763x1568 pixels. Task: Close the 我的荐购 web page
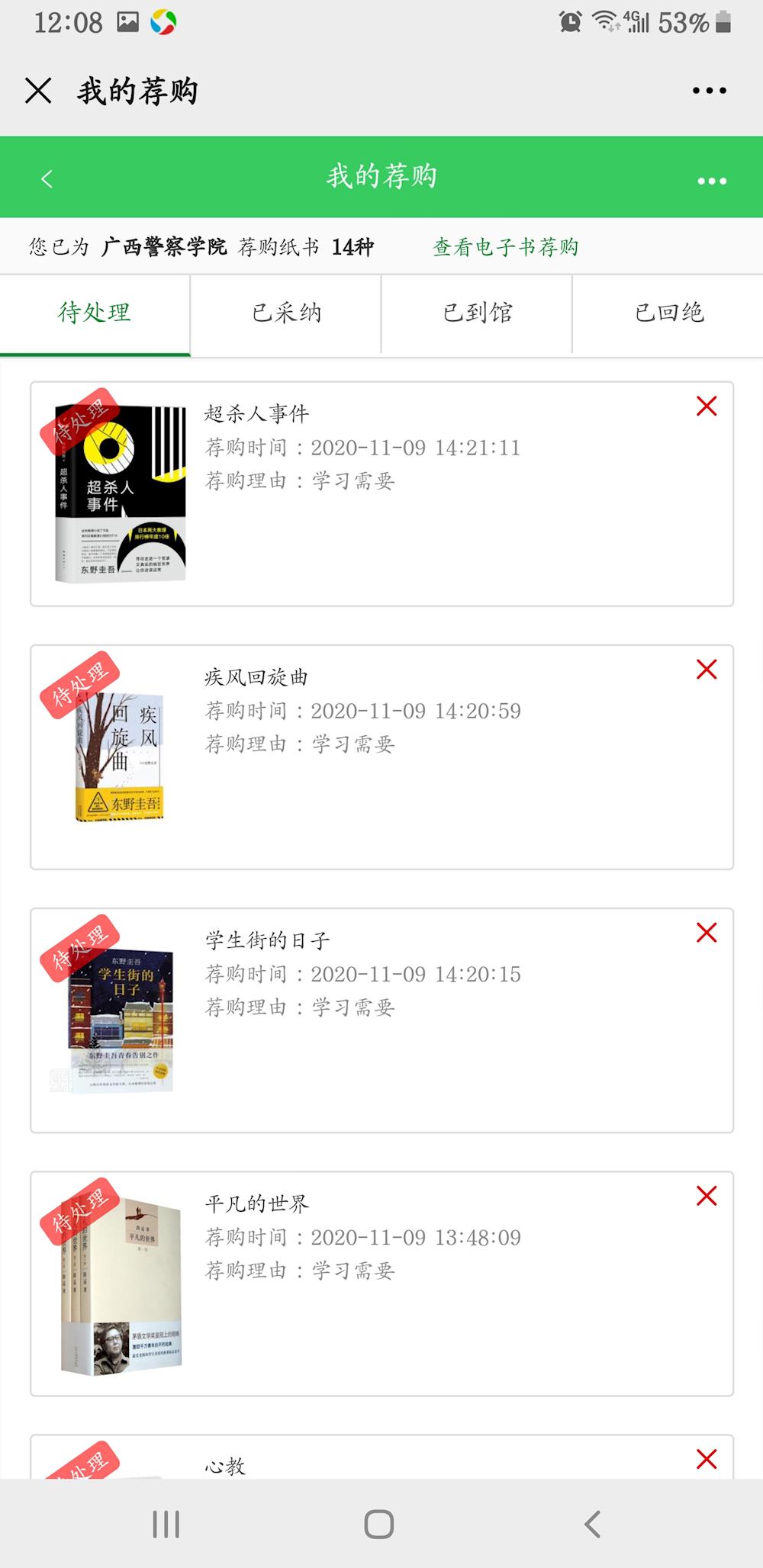click(x=38, y=91)
